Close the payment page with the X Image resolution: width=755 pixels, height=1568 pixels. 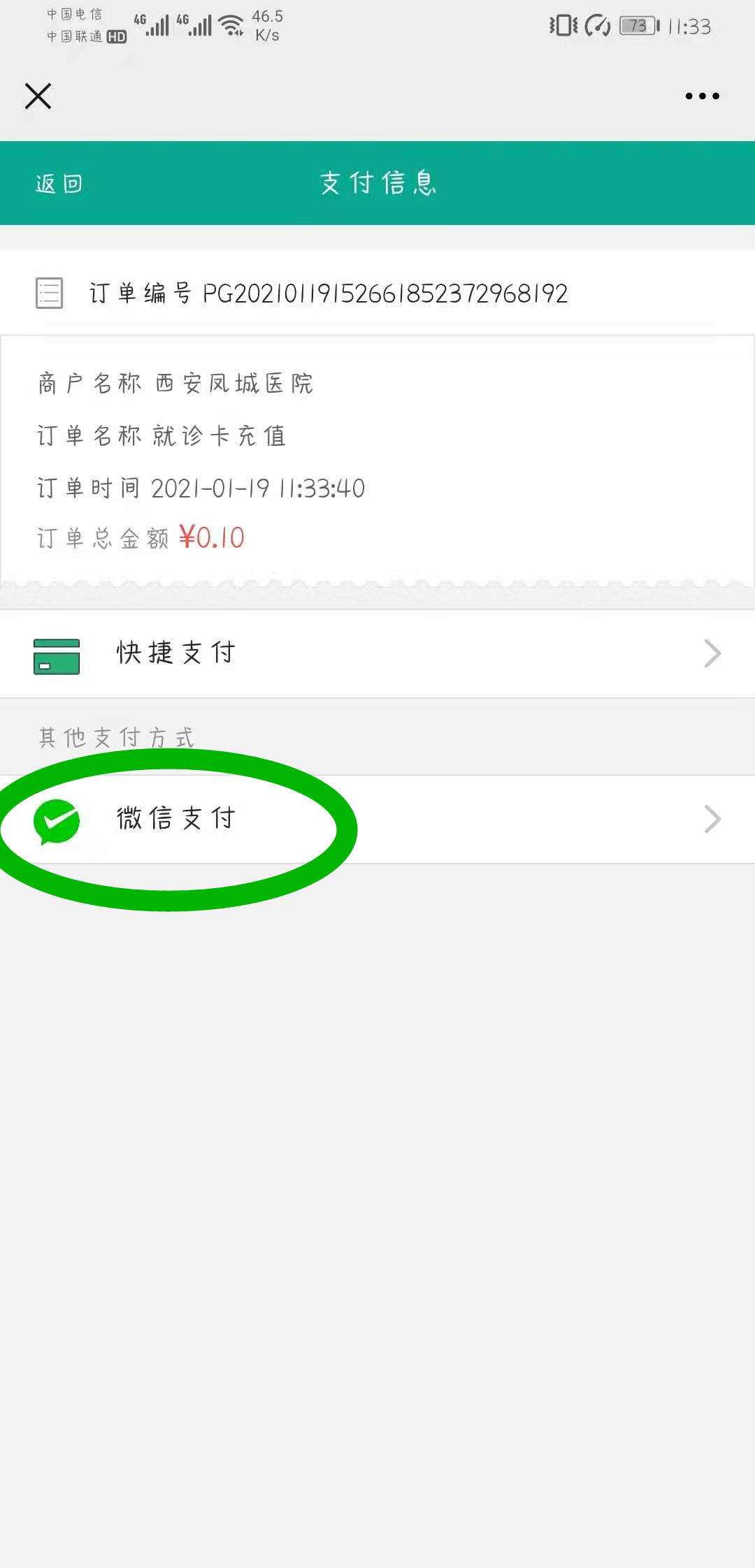pos(38,96)
